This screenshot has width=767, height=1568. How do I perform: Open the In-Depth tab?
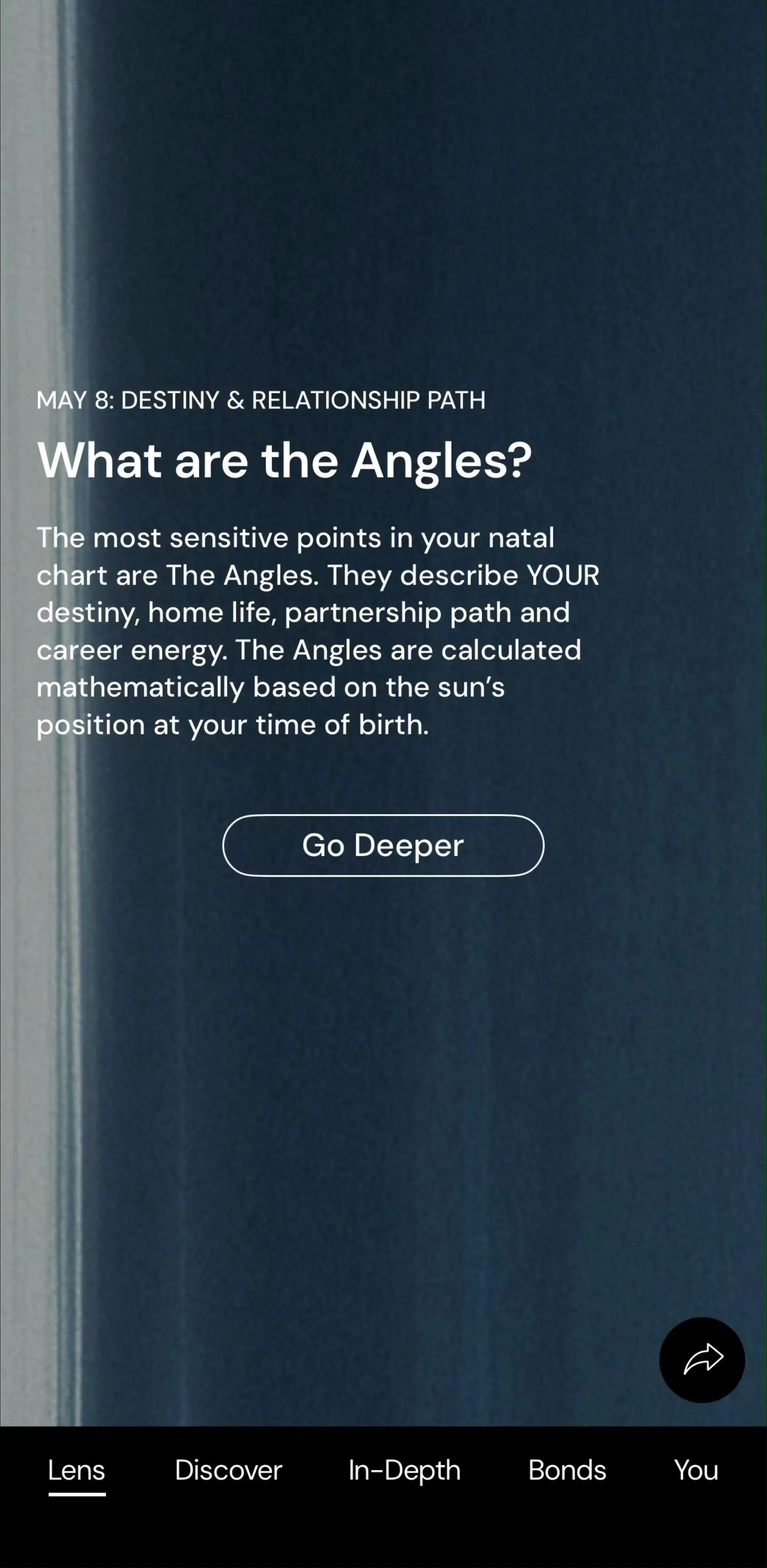click(x=404, y=1471)
